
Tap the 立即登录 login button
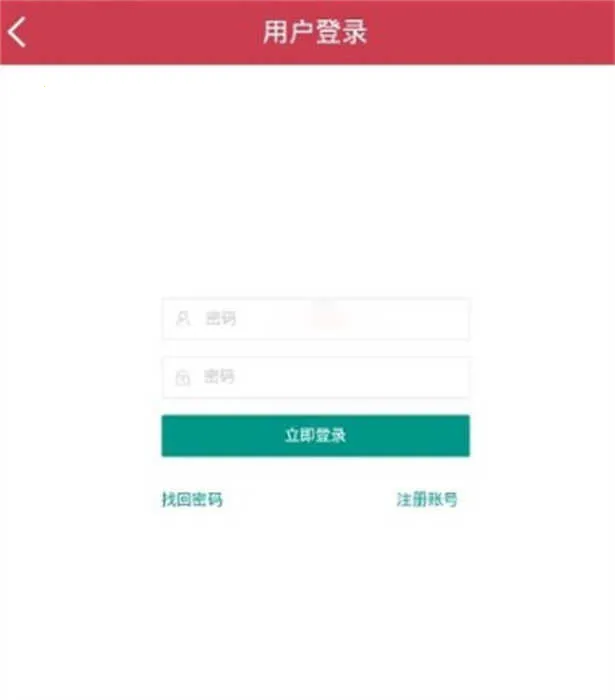[315, 436]
